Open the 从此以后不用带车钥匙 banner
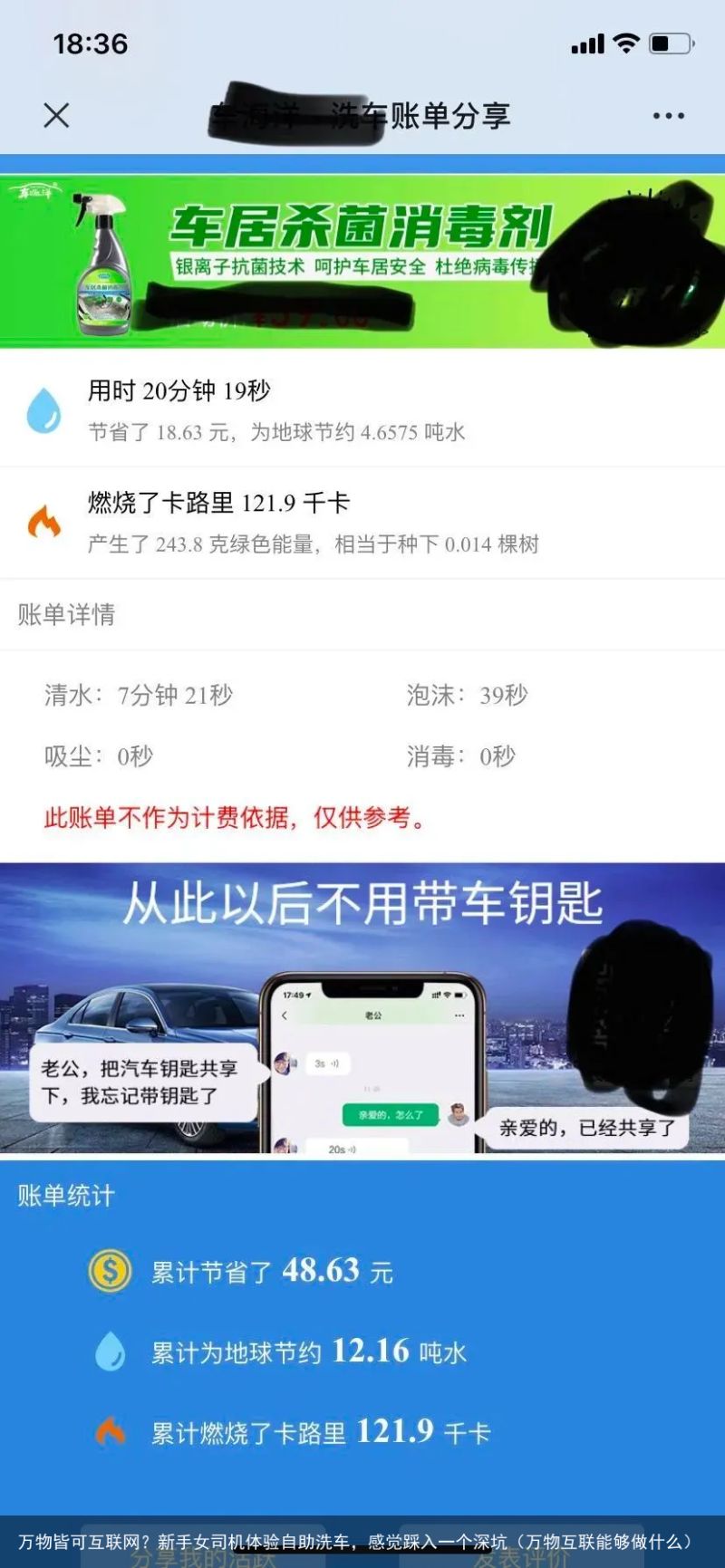The width and height of the screenshot is (725, 1568). (362, 1007)
